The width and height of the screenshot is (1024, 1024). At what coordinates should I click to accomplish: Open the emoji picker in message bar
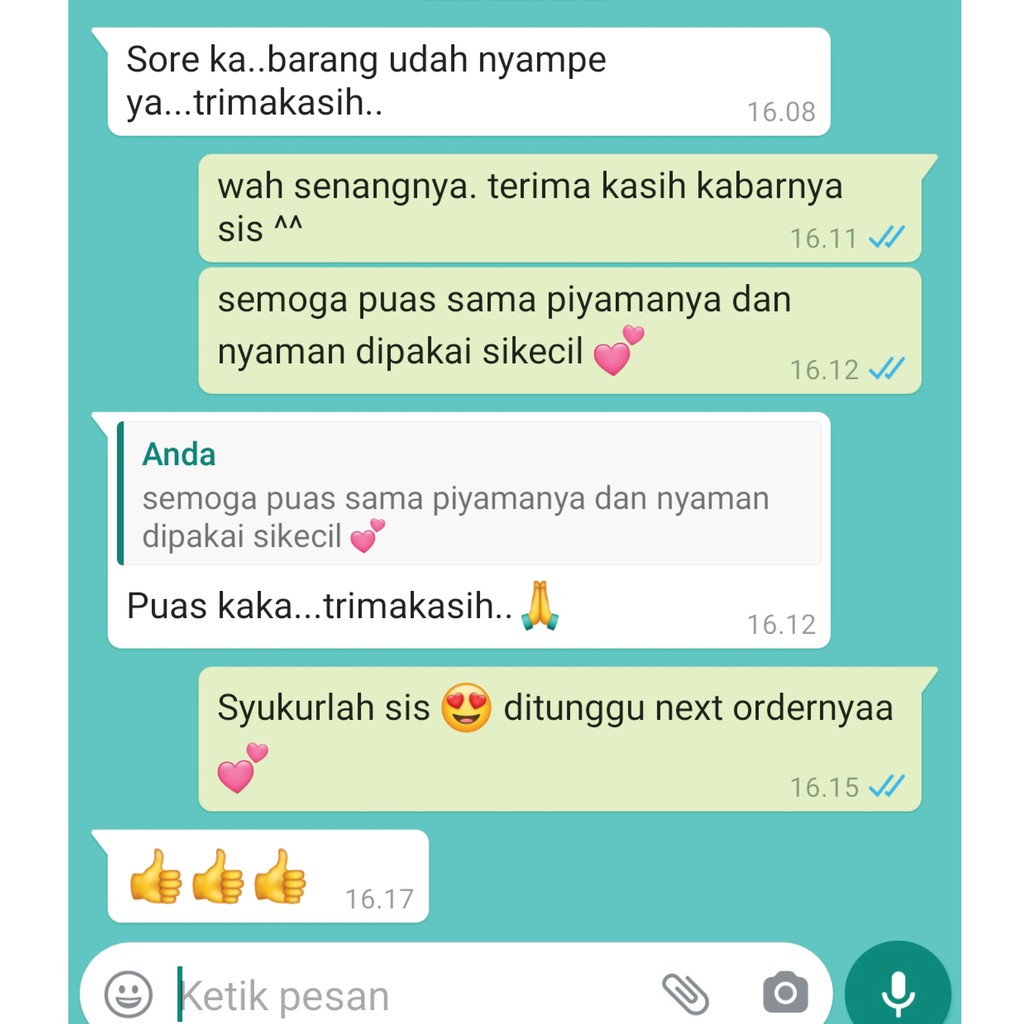[129, 994]
